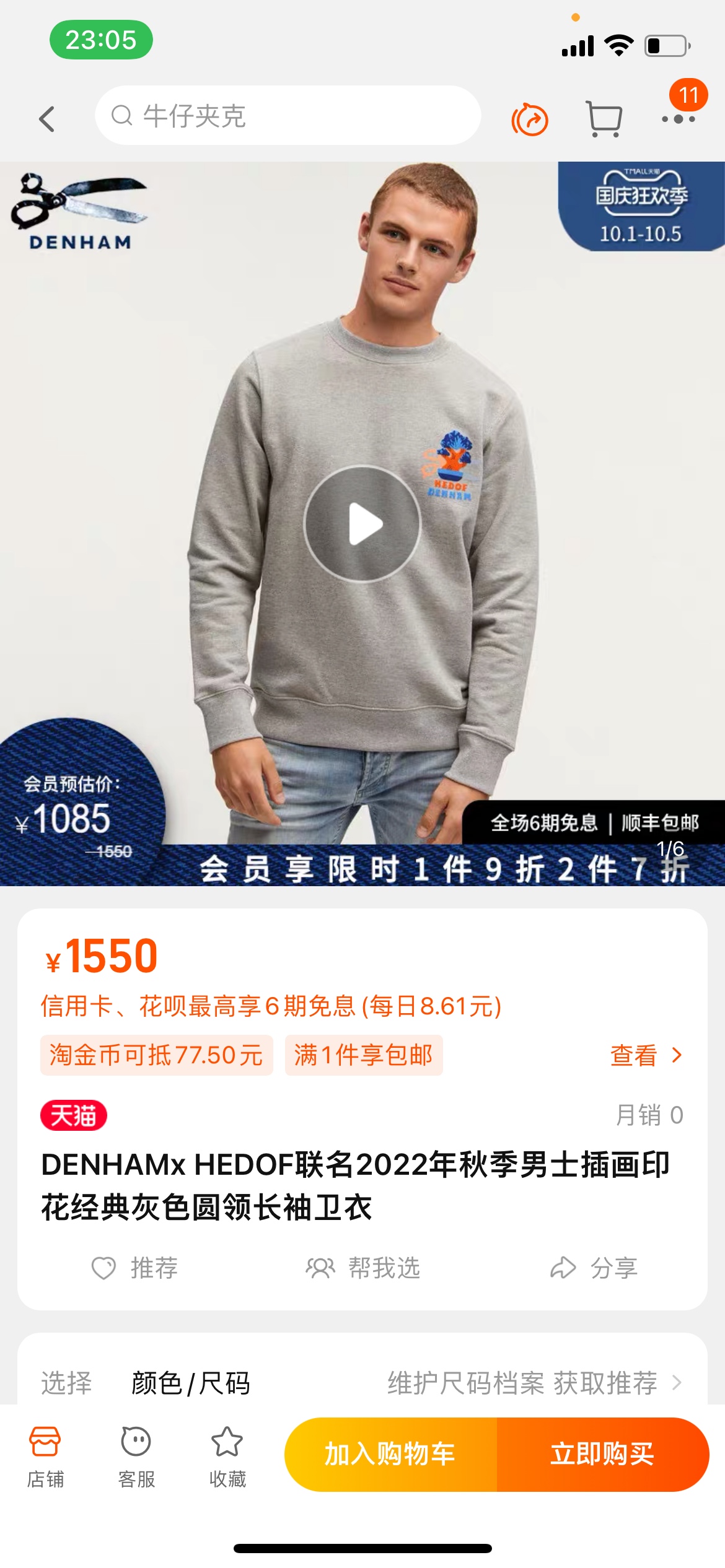Open the 颜色/尺码 selection row
The image size is (725, 1568).
point(362,1382)
